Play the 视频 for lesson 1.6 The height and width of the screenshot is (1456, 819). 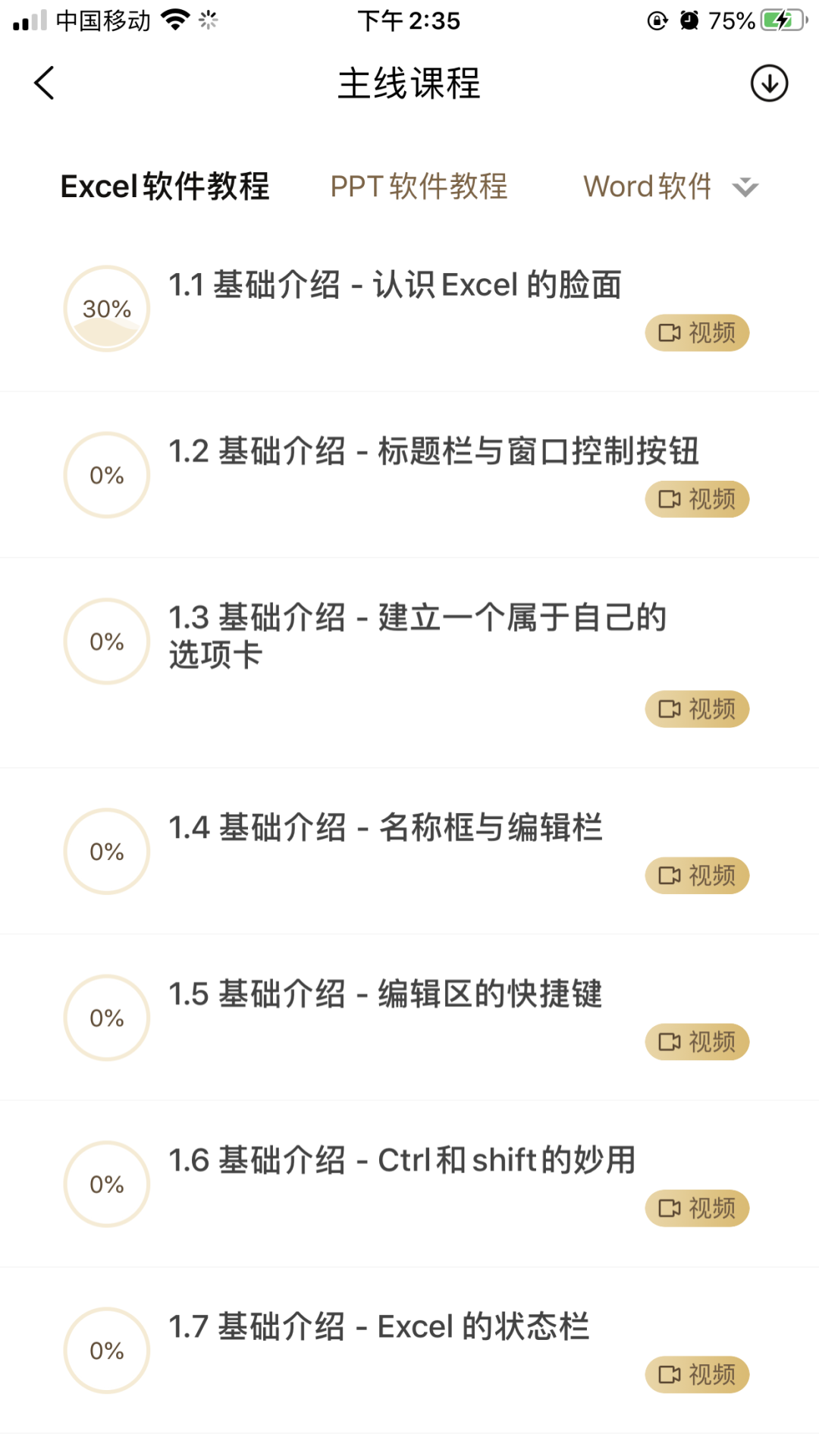point(697,1208)
